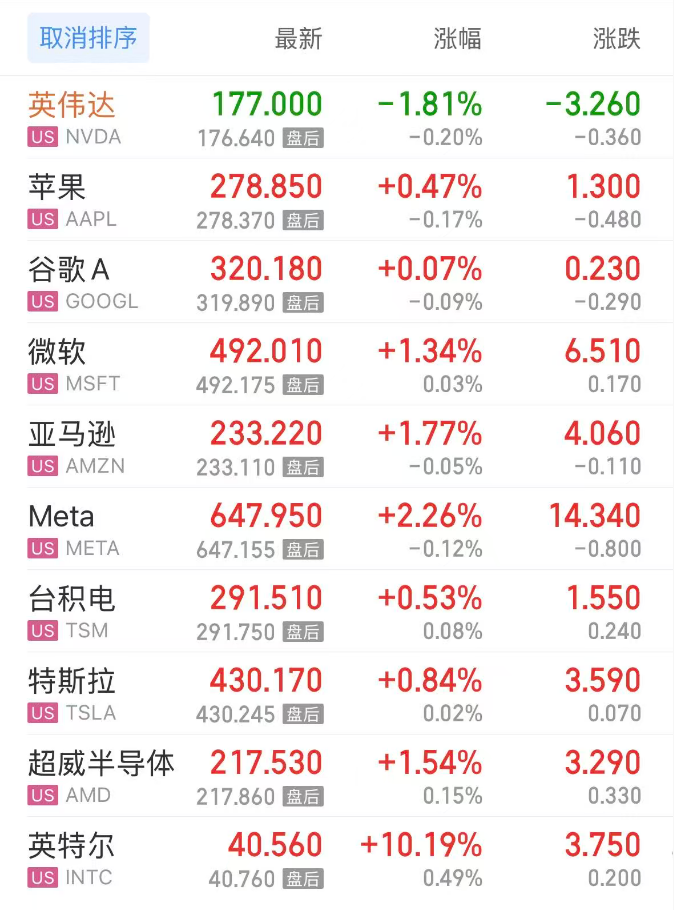
Task: Sort stocks by 涨幅 column
Action: (x=457, y=39)
